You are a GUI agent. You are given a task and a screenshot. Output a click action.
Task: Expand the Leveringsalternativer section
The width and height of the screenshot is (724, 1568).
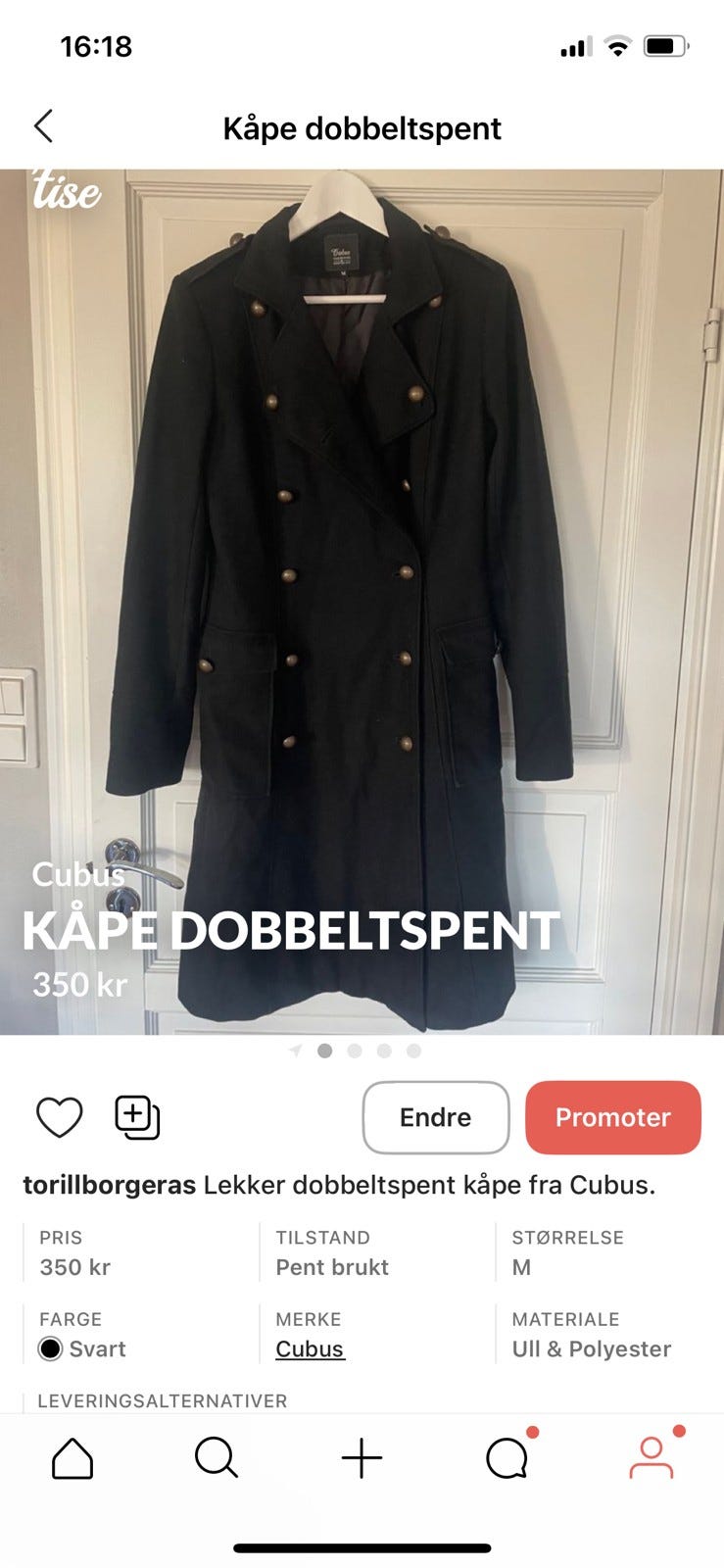[x=161, y=1400]
